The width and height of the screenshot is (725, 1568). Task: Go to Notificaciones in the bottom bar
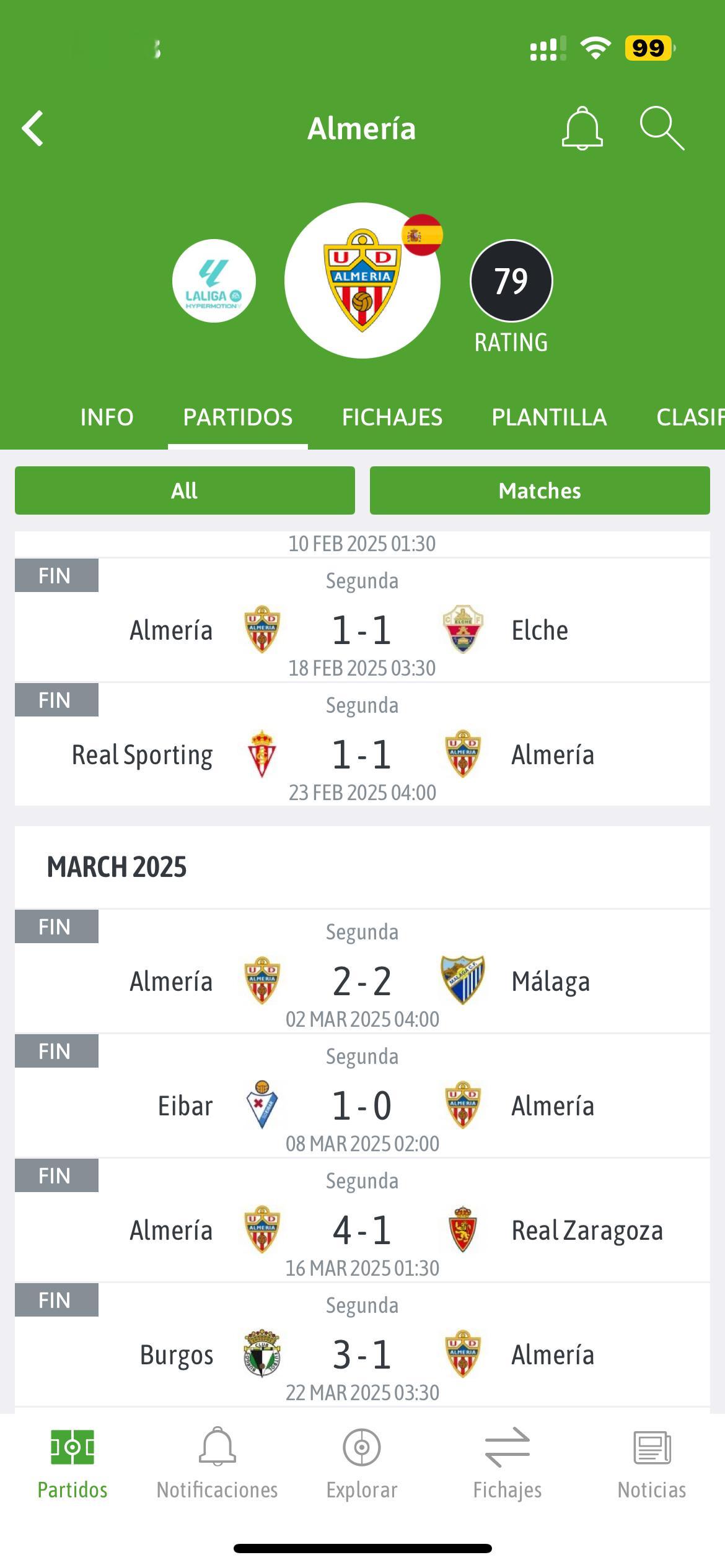(x=217, y=1464)
